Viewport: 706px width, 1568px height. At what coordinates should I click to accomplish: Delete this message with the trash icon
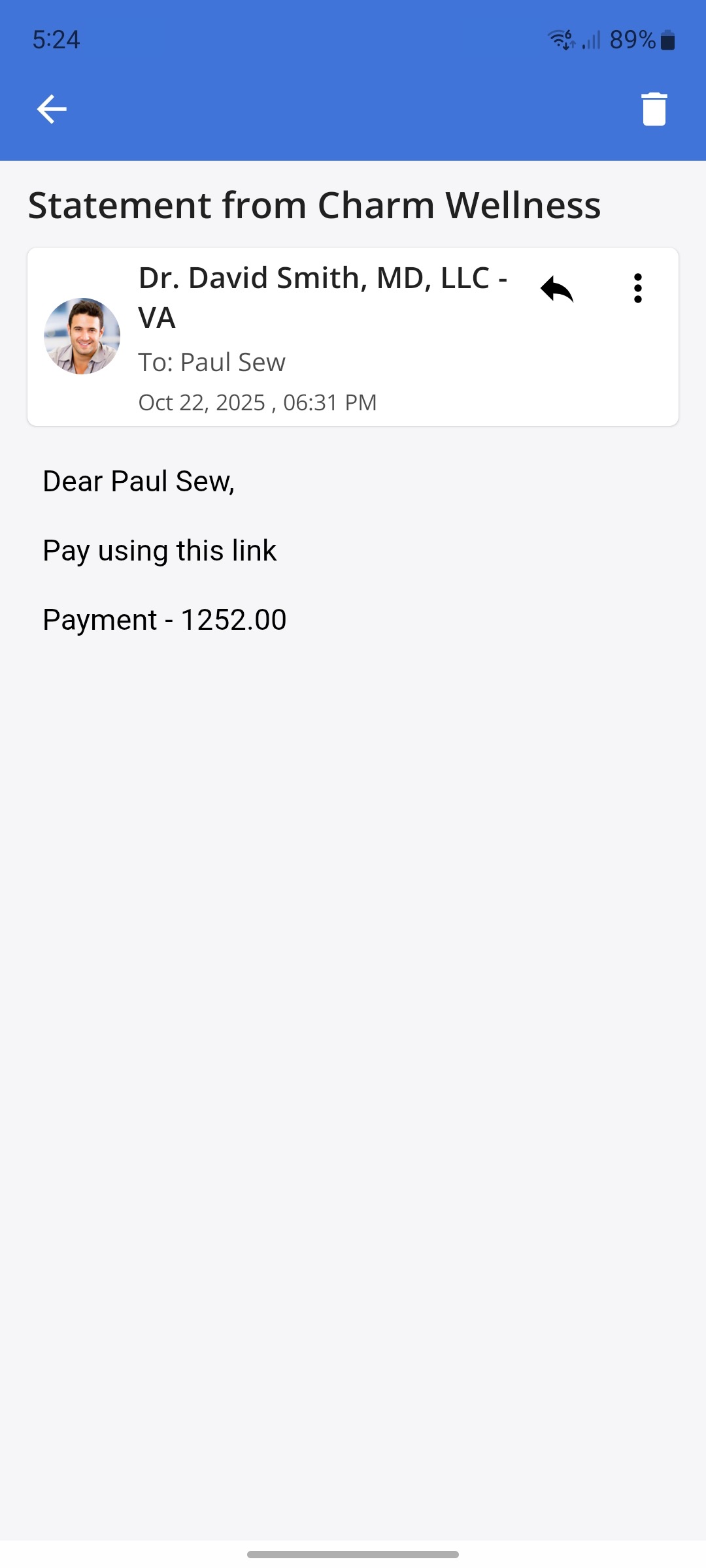[654, 109]
